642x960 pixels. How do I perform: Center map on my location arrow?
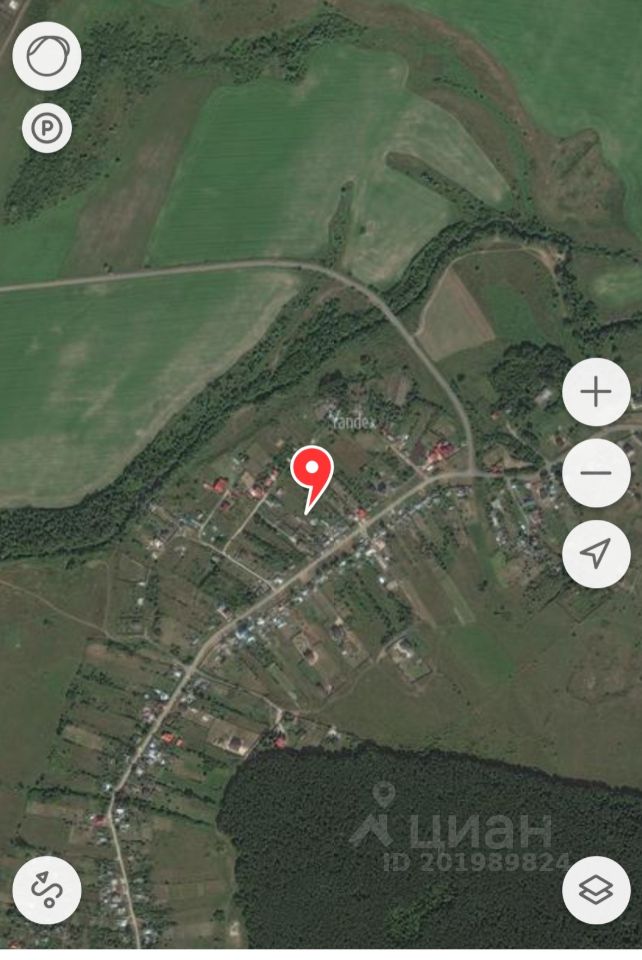(x=596, y=552)
